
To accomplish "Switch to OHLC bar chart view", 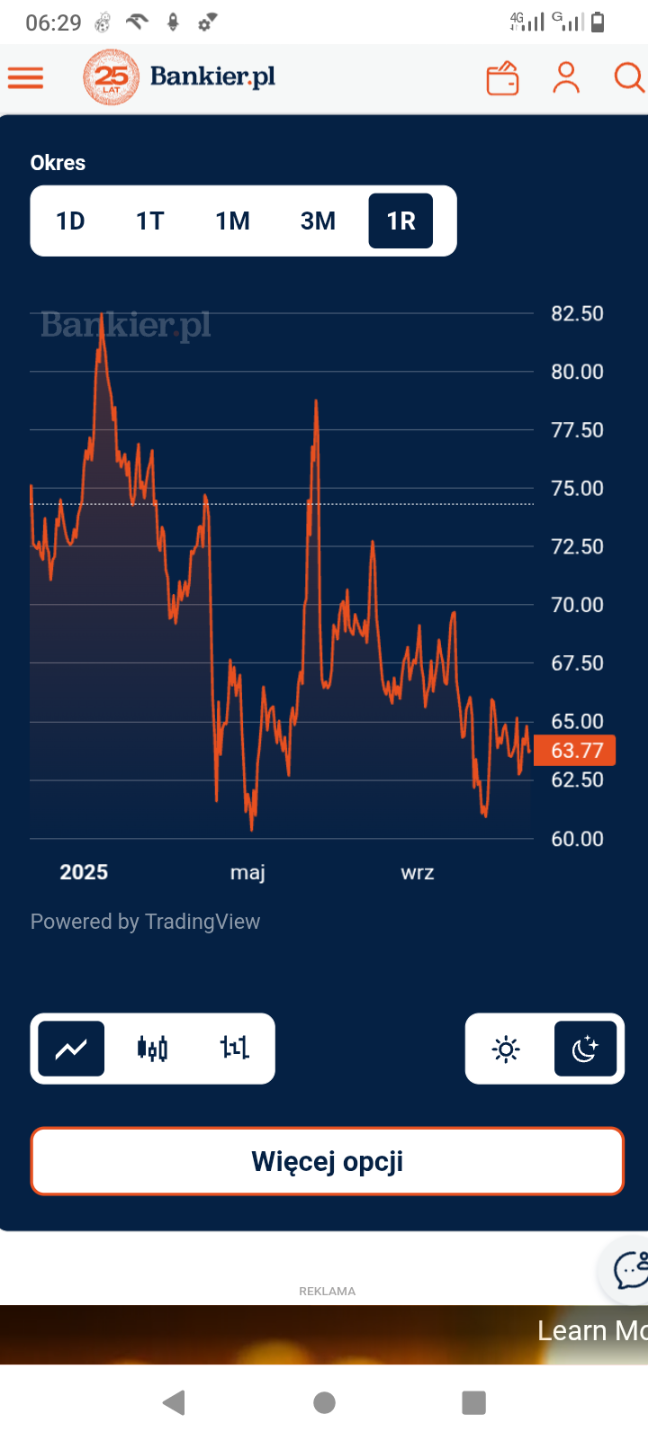I will [x=234, y=1049].
